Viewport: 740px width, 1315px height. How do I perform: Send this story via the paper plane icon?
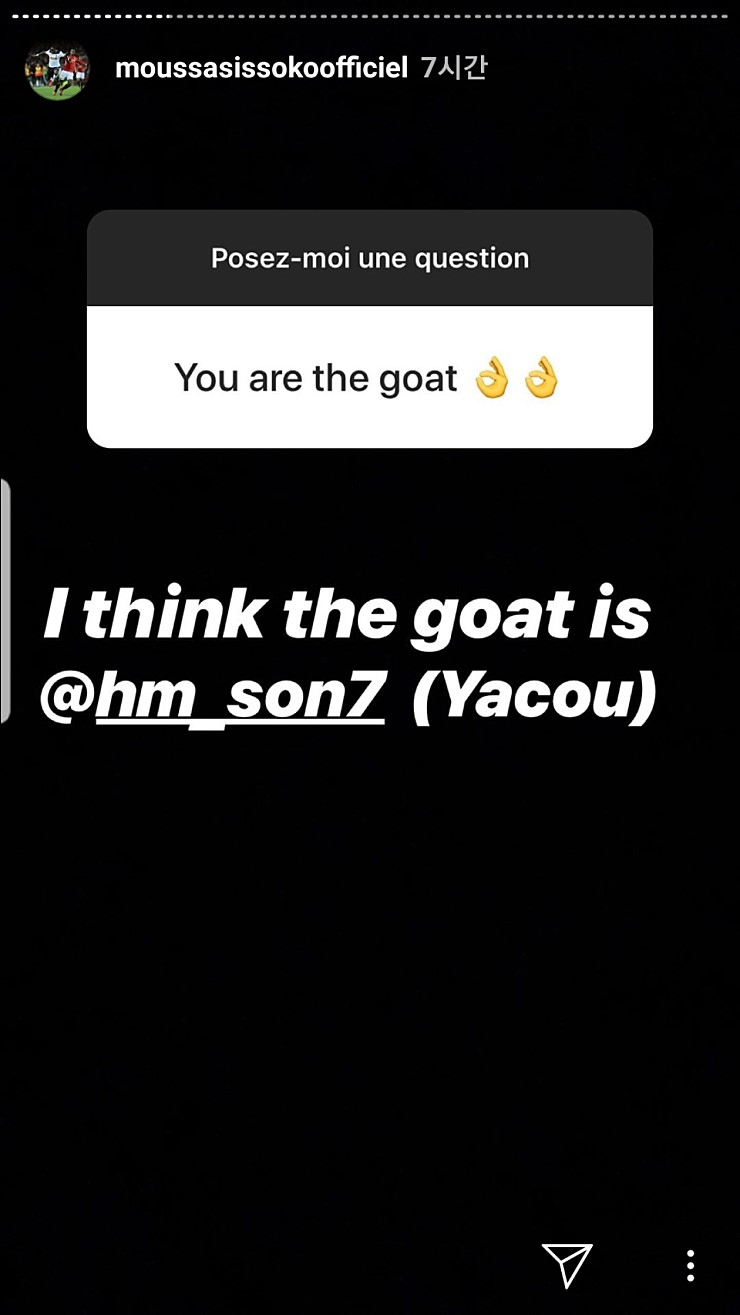(x=567, y=1264)
